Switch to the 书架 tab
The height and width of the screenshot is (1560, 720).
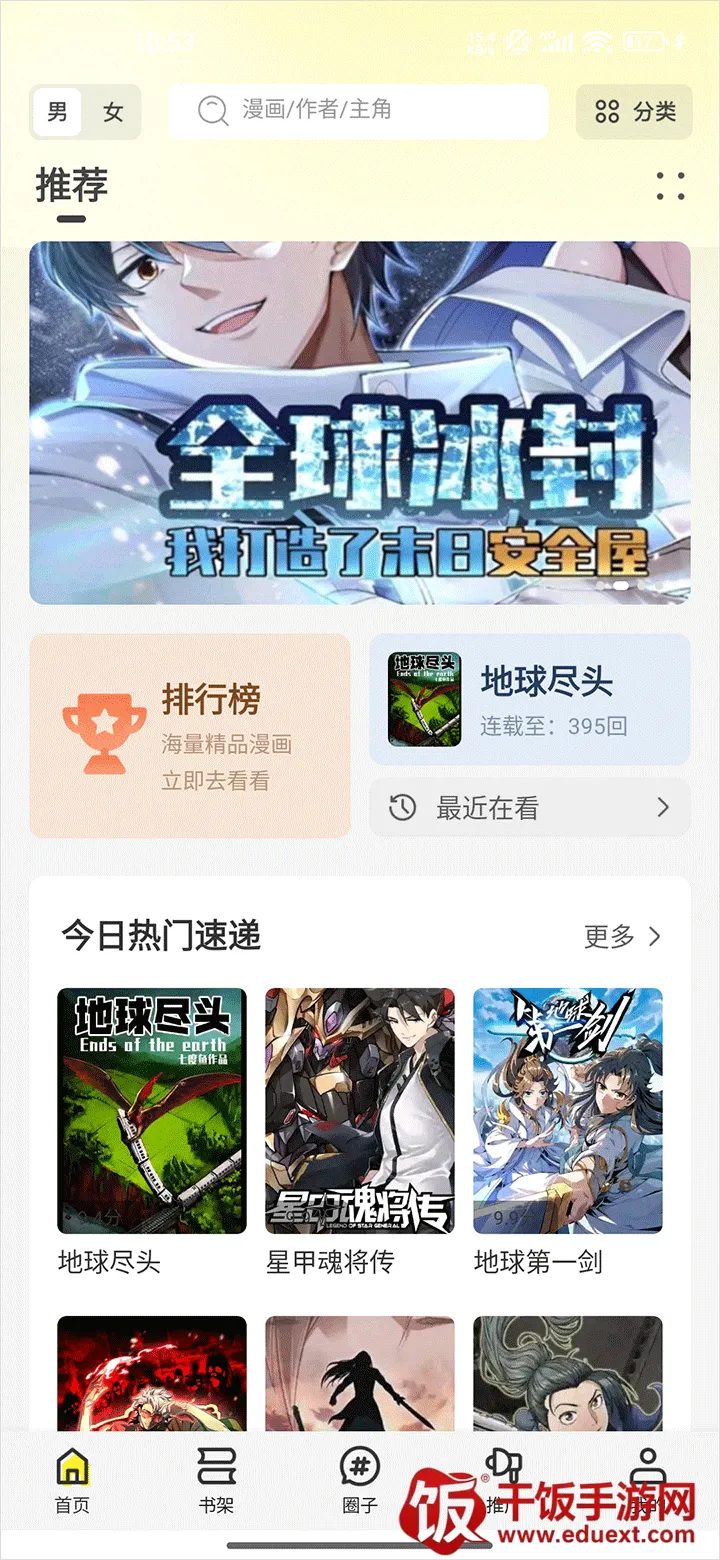click(x=216, y=1480)
